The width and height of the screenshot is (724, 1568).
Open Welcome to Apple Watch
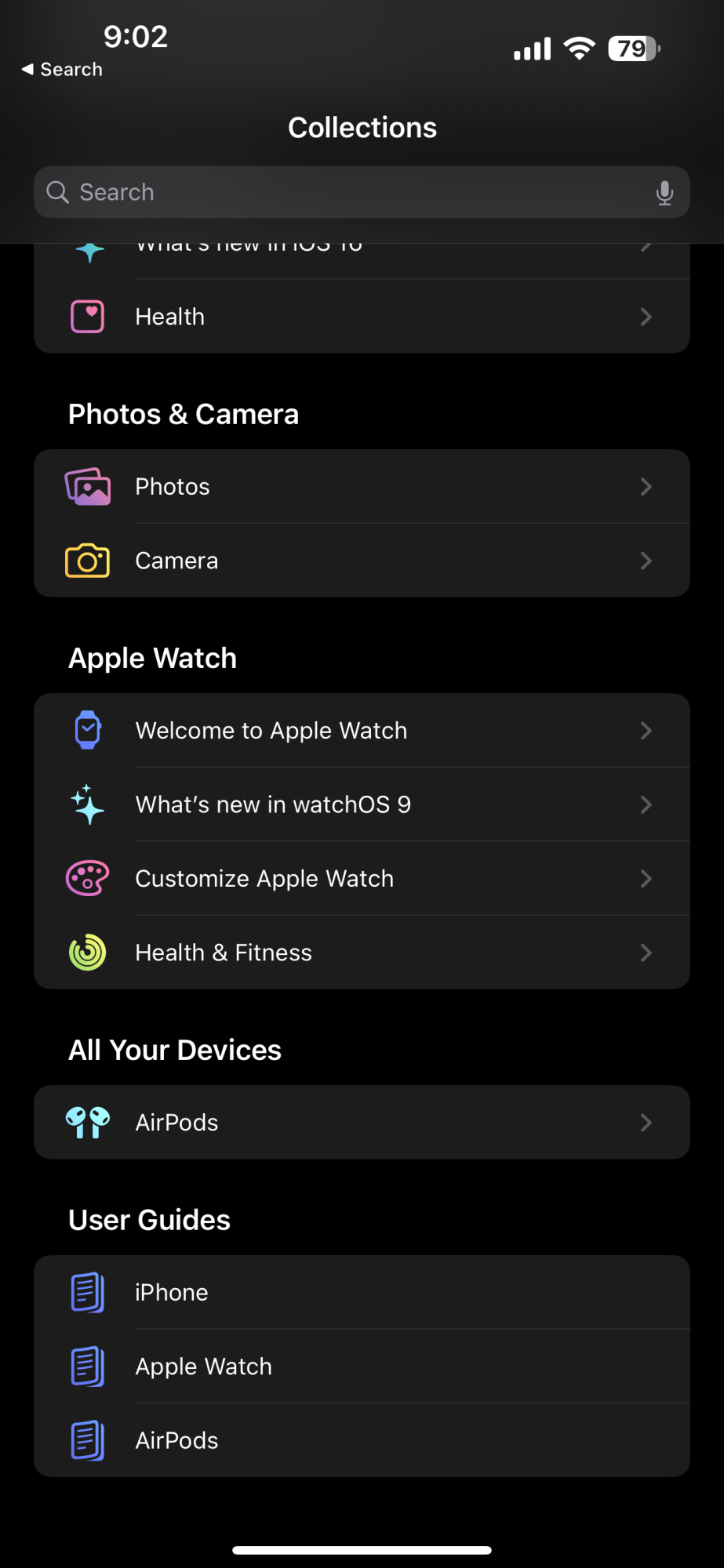point(361,731)
